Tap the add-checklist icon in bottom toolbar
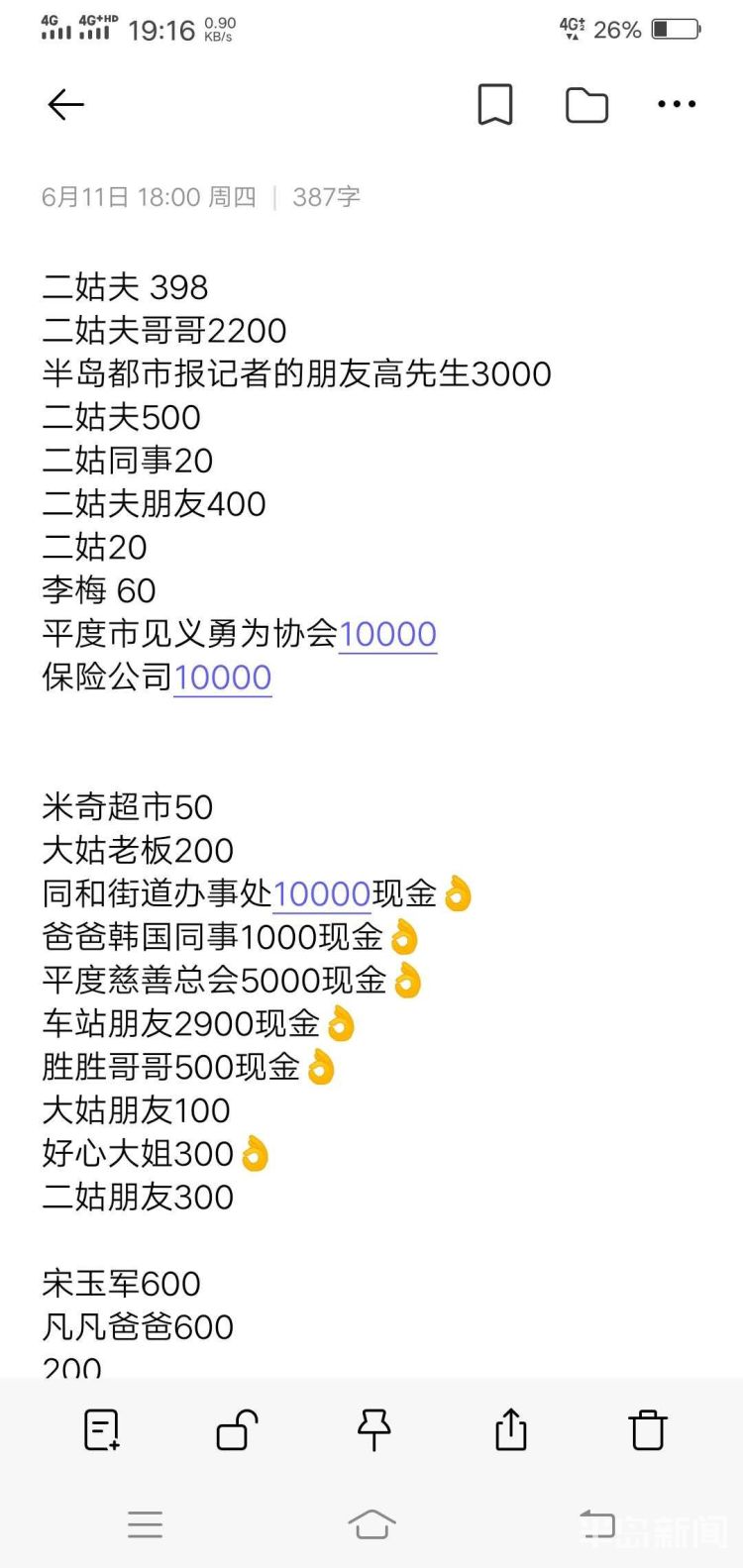743x1568 pixels. tap(100, 1430)
